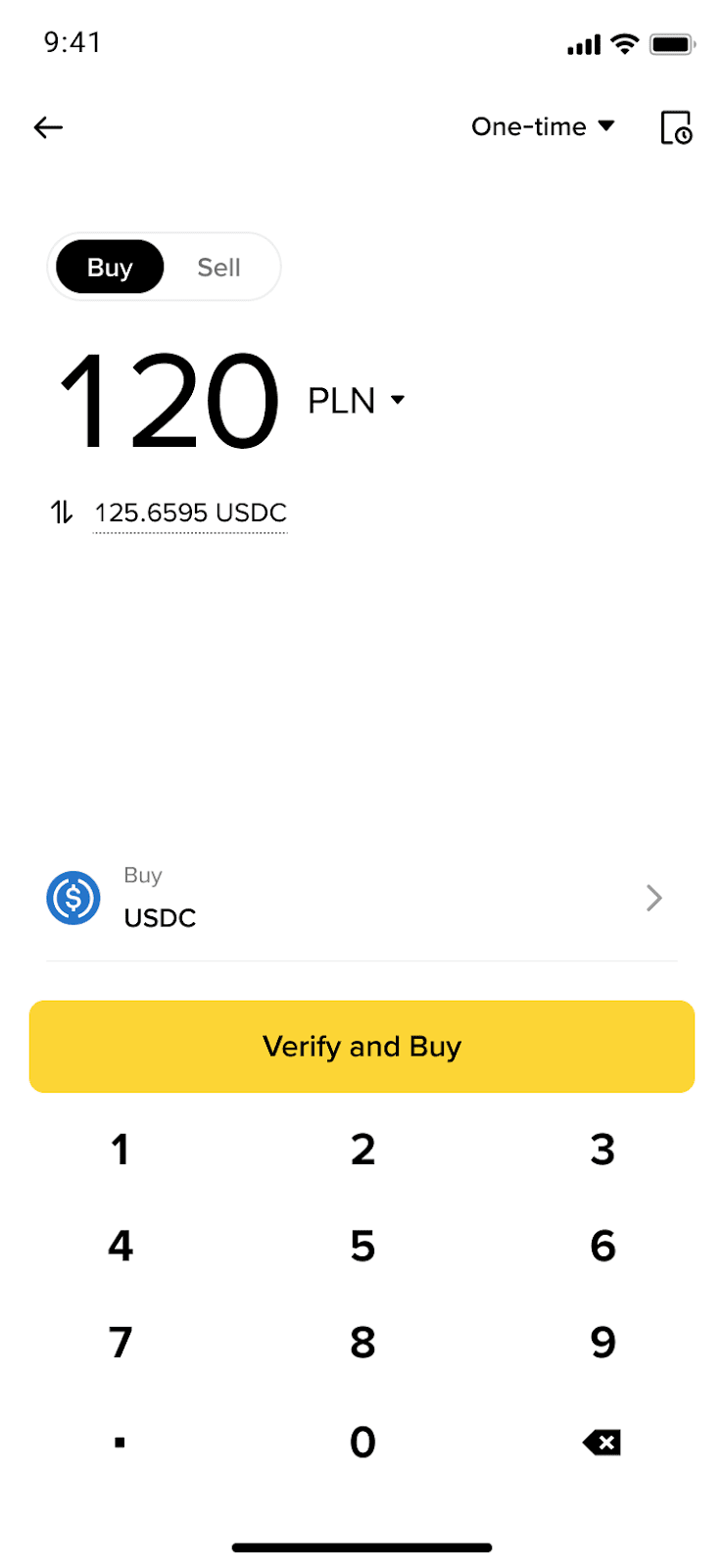This screenshot has width=724, height=1568.
Task: Switch to the Sell tab
Action: 218,268
